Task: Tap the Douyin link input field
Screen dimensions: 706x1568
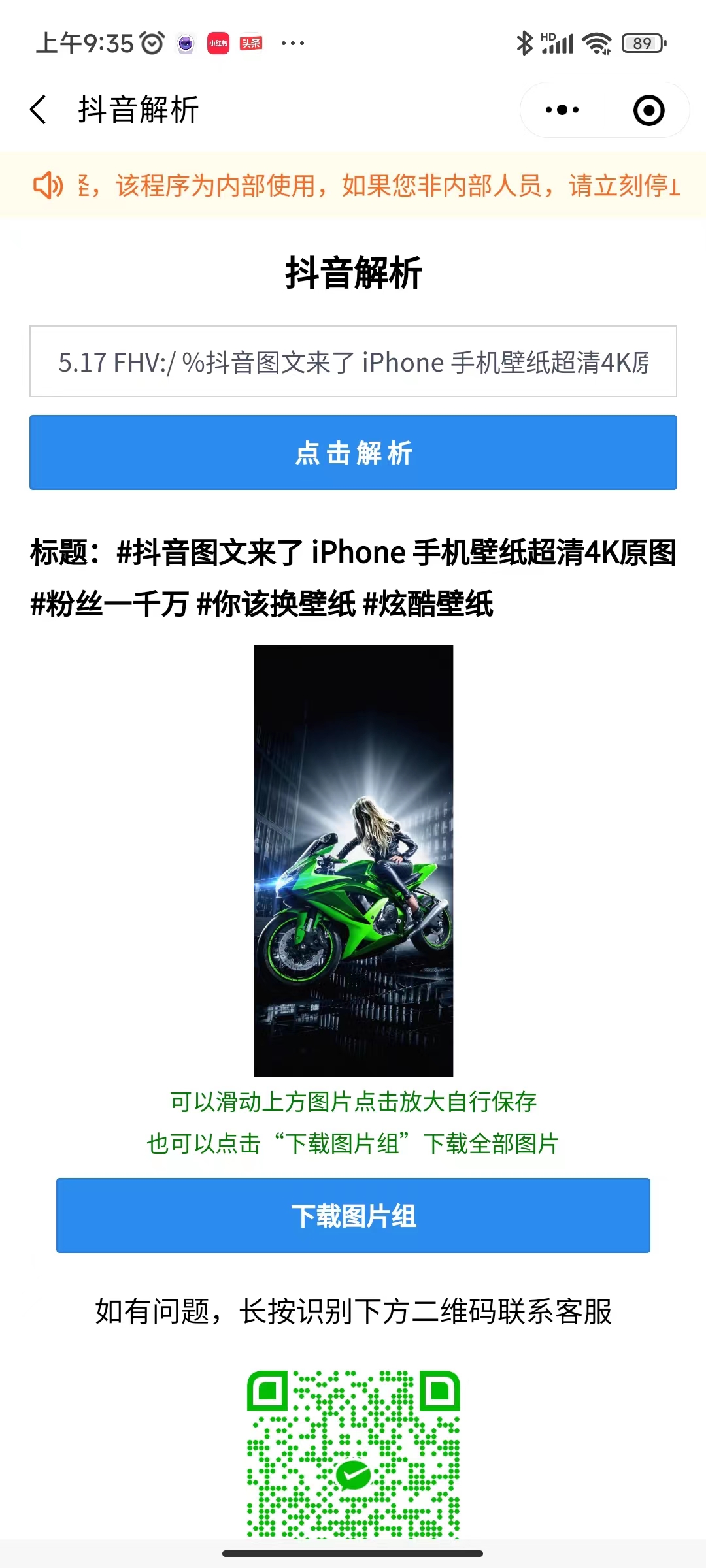Action: tap(353, 362)
